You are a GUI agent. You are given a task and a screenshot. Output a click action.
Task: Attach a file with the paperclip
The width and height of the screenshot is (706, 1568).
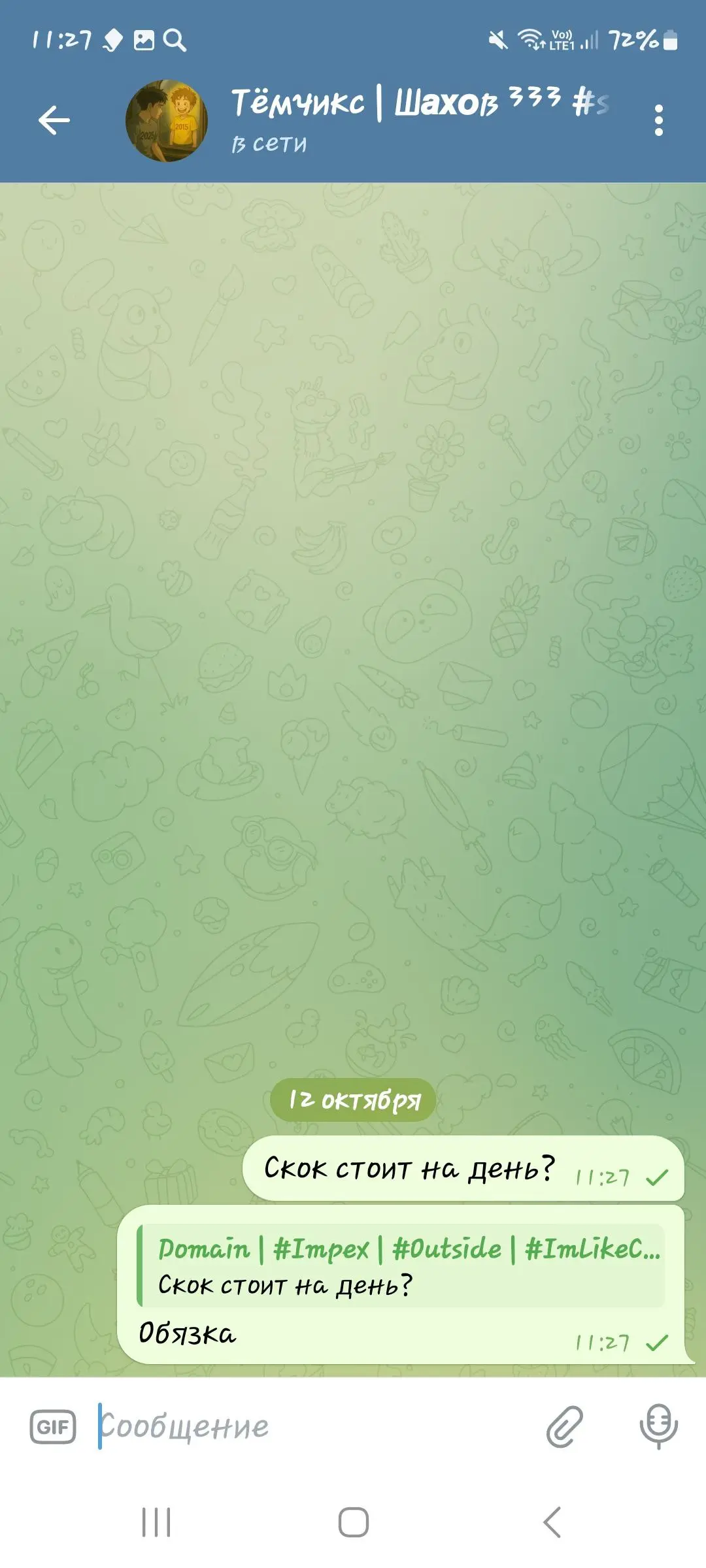point(564,1427)
